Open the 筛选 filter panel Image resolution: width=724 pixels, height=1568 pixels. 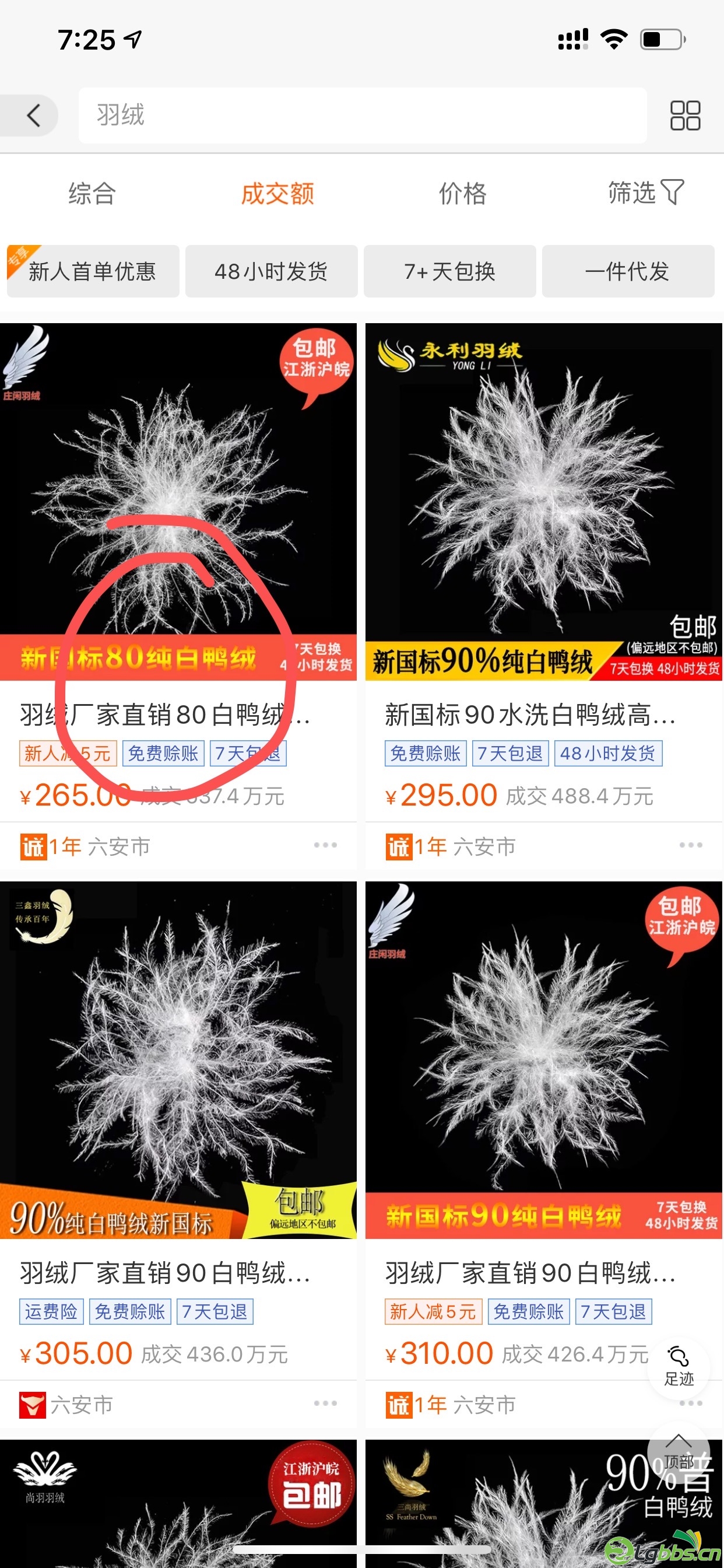pos(645,192)
